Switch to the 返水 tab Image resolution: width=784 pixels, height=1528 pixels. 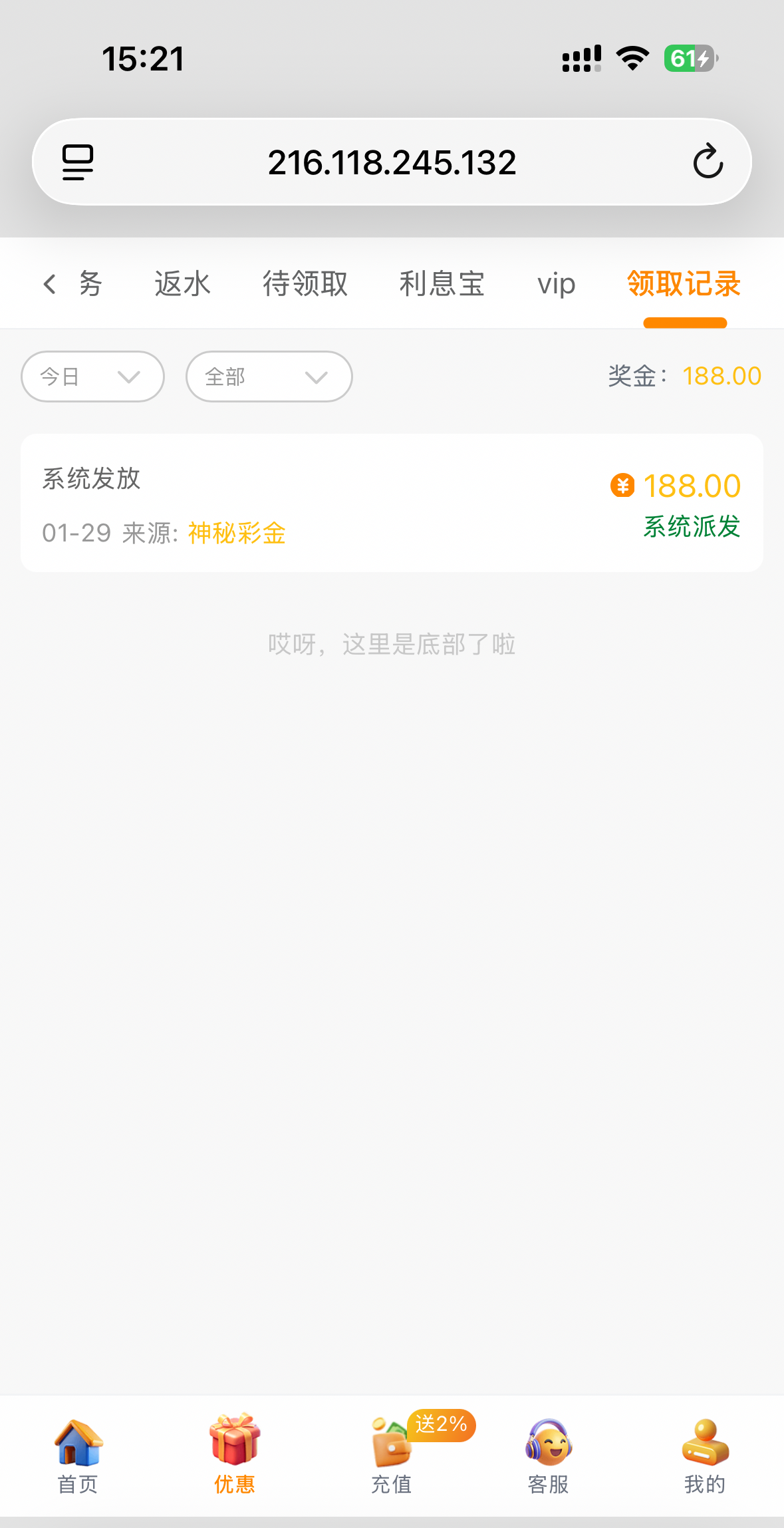pos(182,284)
